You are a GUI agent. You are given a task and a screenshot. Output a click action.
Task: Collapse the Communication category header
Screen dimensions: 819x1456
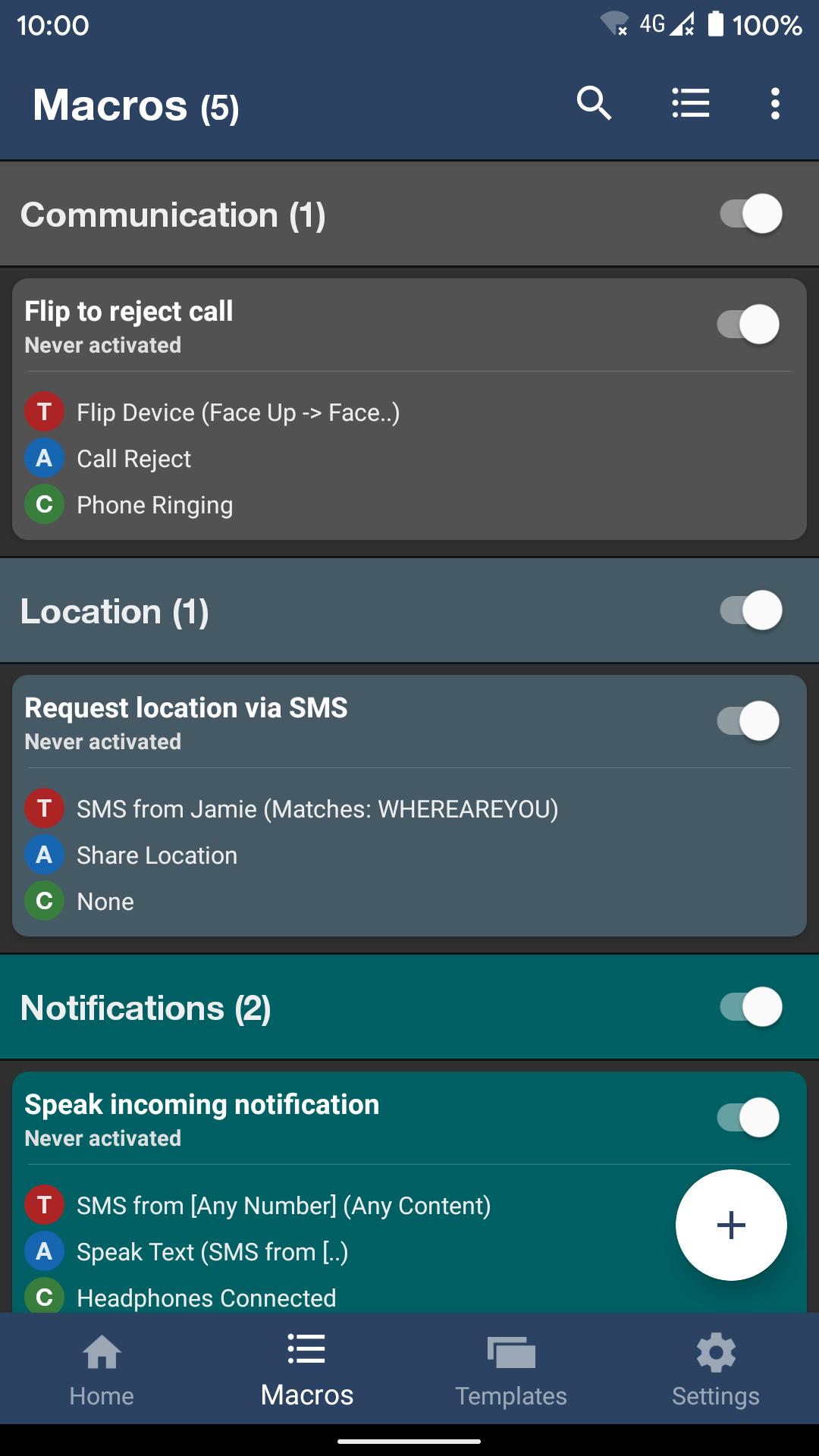click(x=303, y=215)
